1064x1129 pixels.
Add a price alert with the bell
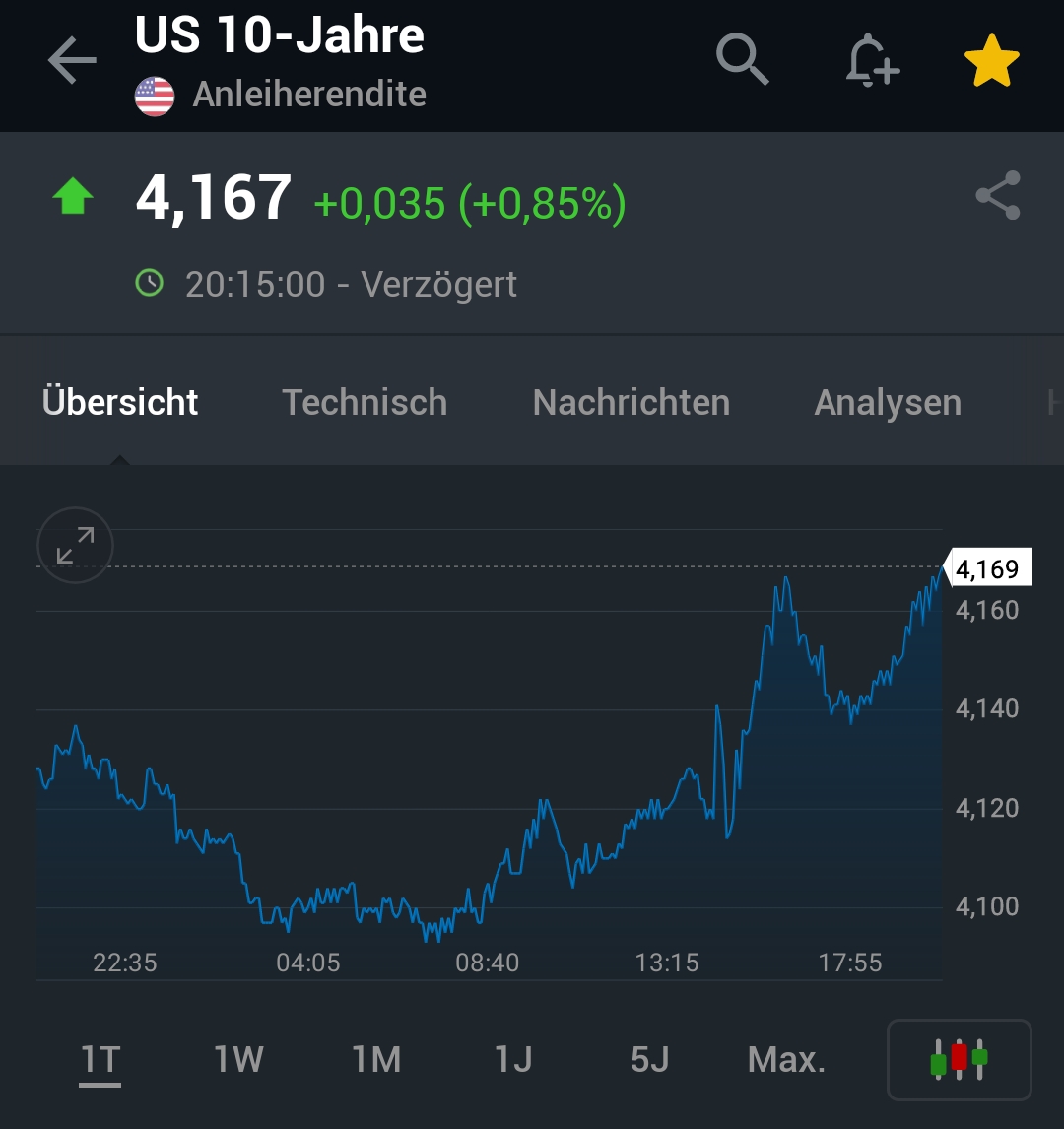[x=872, y=61]
